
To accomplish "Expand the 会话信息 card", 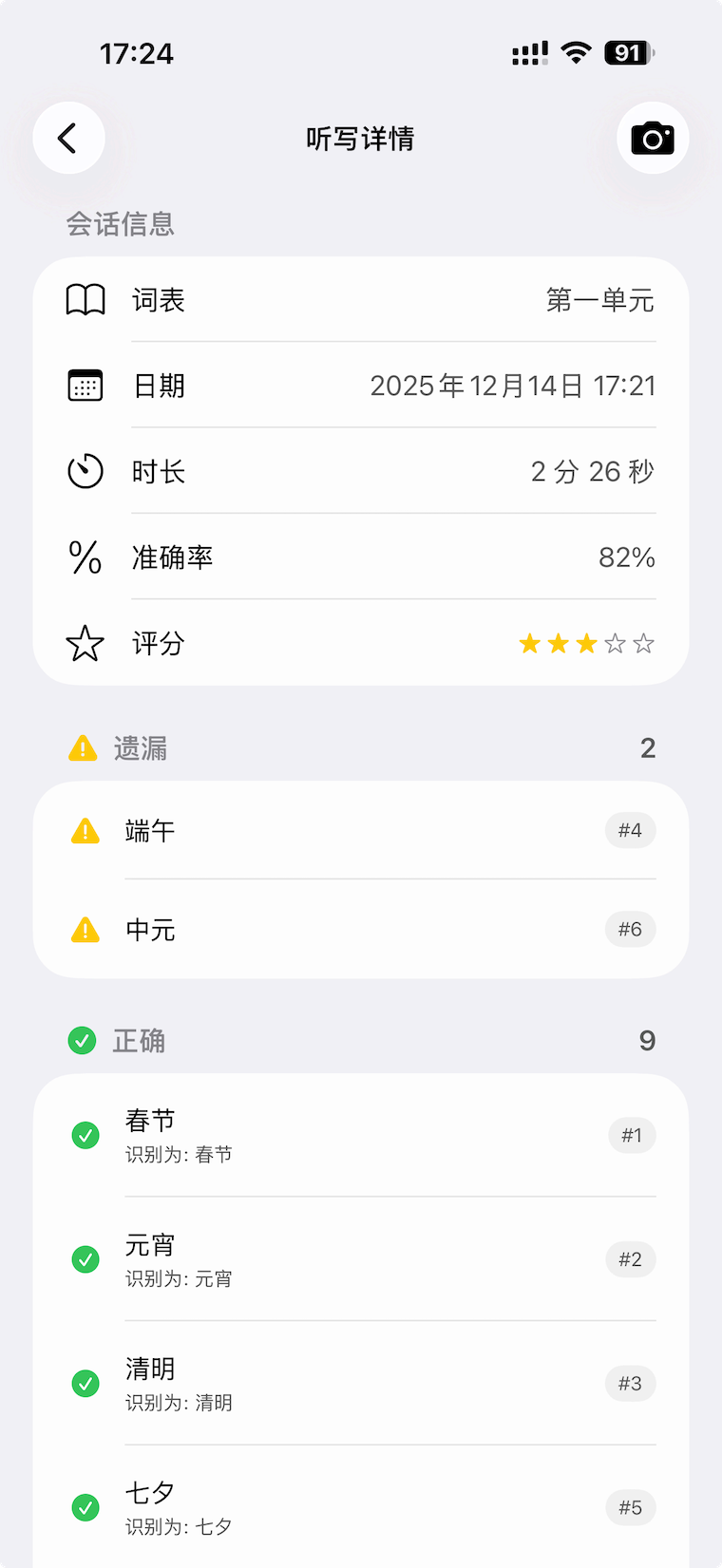I will [x=121, y=224].
